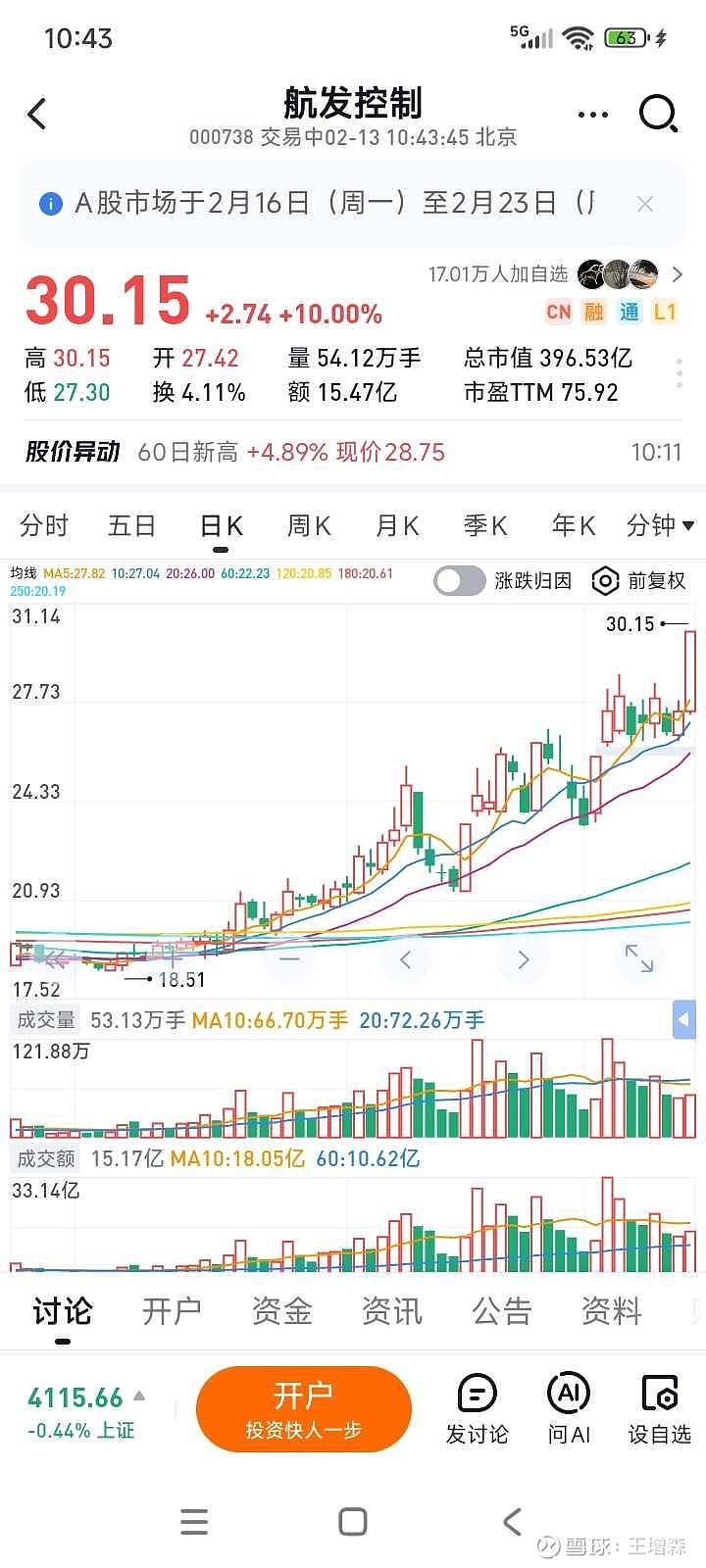Expand chart to fullscreen view
Screen dimensions: 706x1568
point(638,958)
